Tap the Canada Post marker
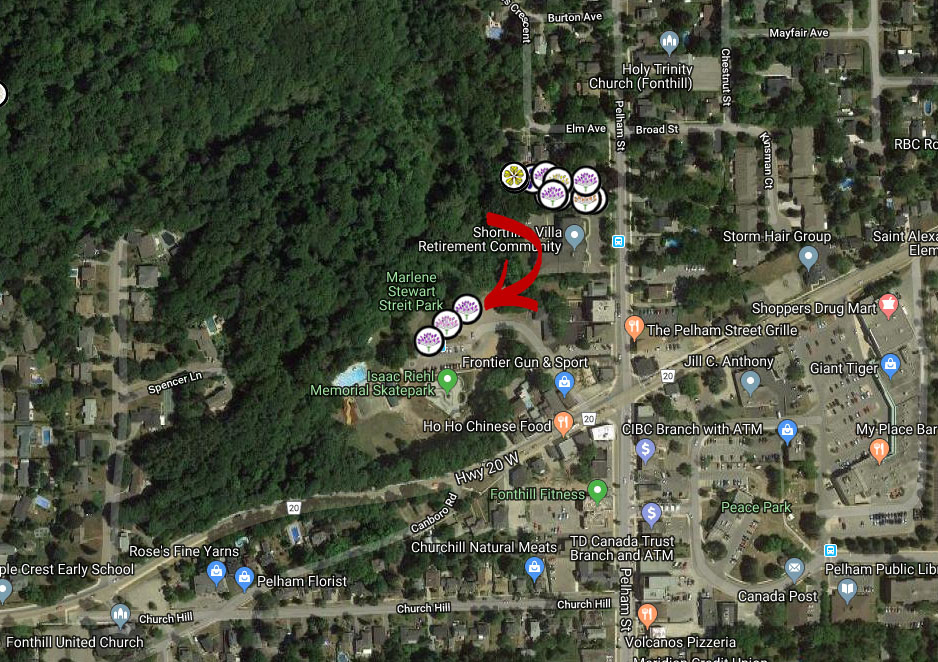 click(x=795, y=568)
